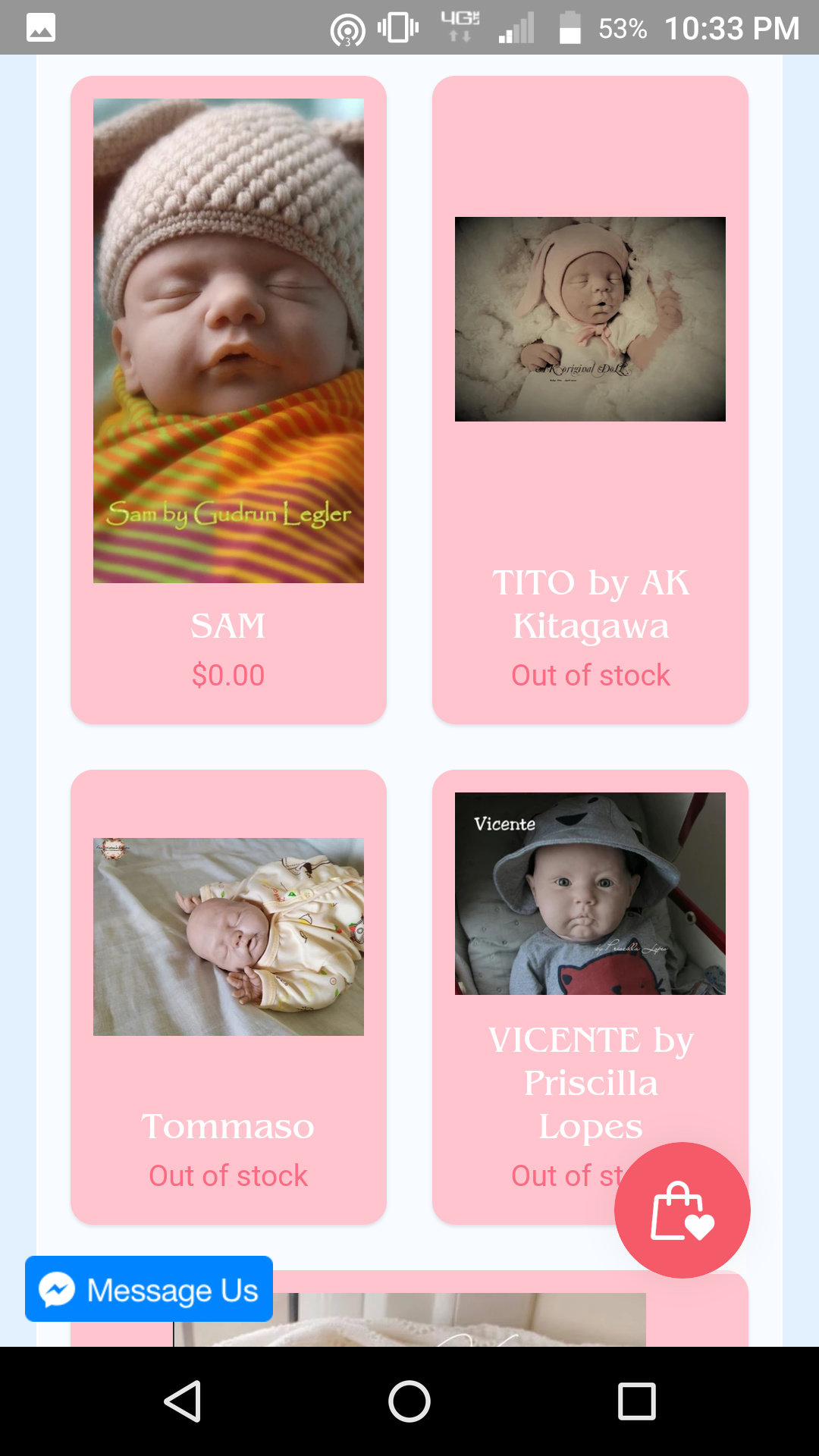The width and height of the screenshot is (819, 1456).
Task: Return to the home screen
Action: (x=409, y=1401)
